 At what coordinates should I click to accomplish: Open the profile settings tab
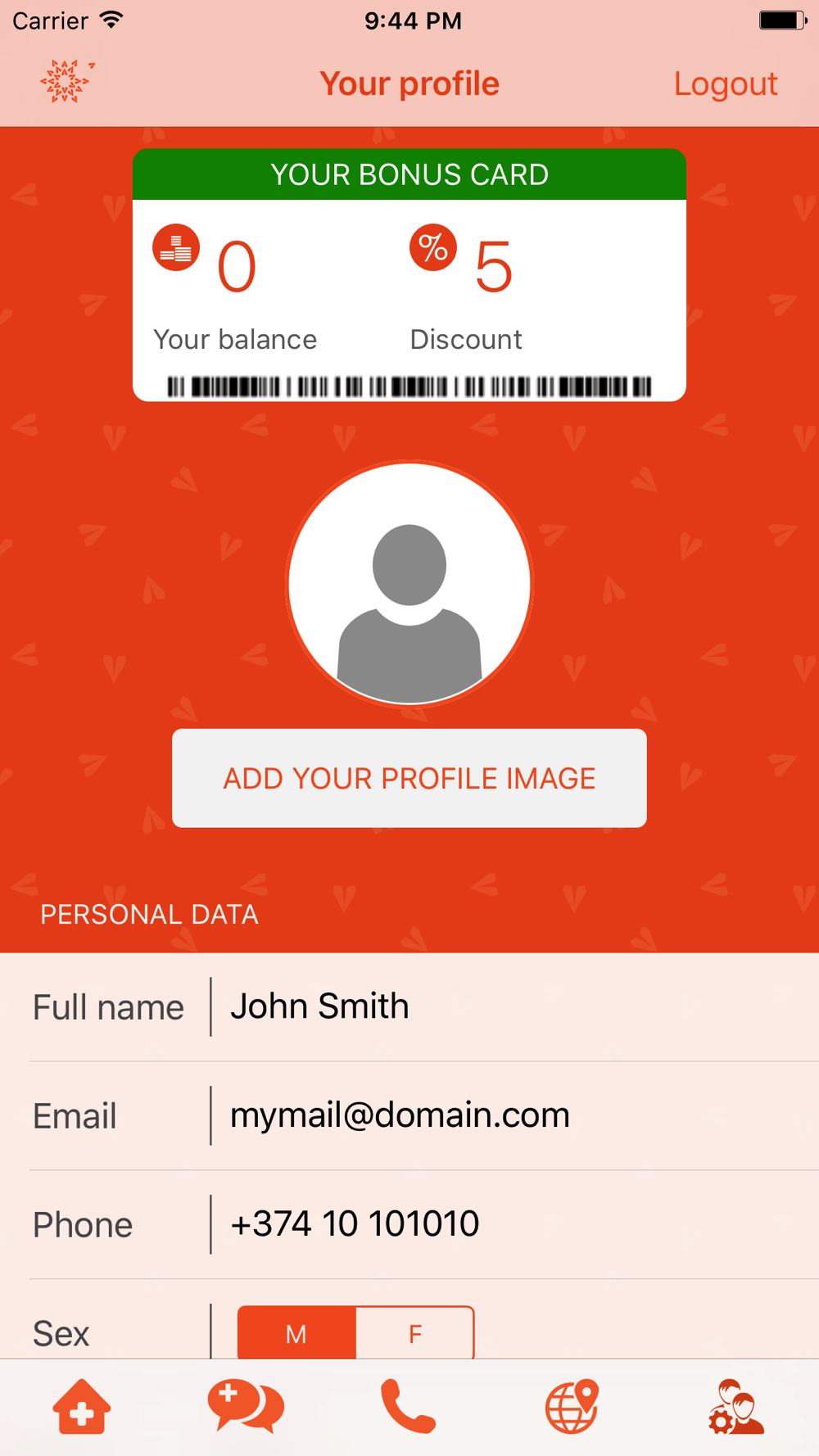click(735, 1407)
